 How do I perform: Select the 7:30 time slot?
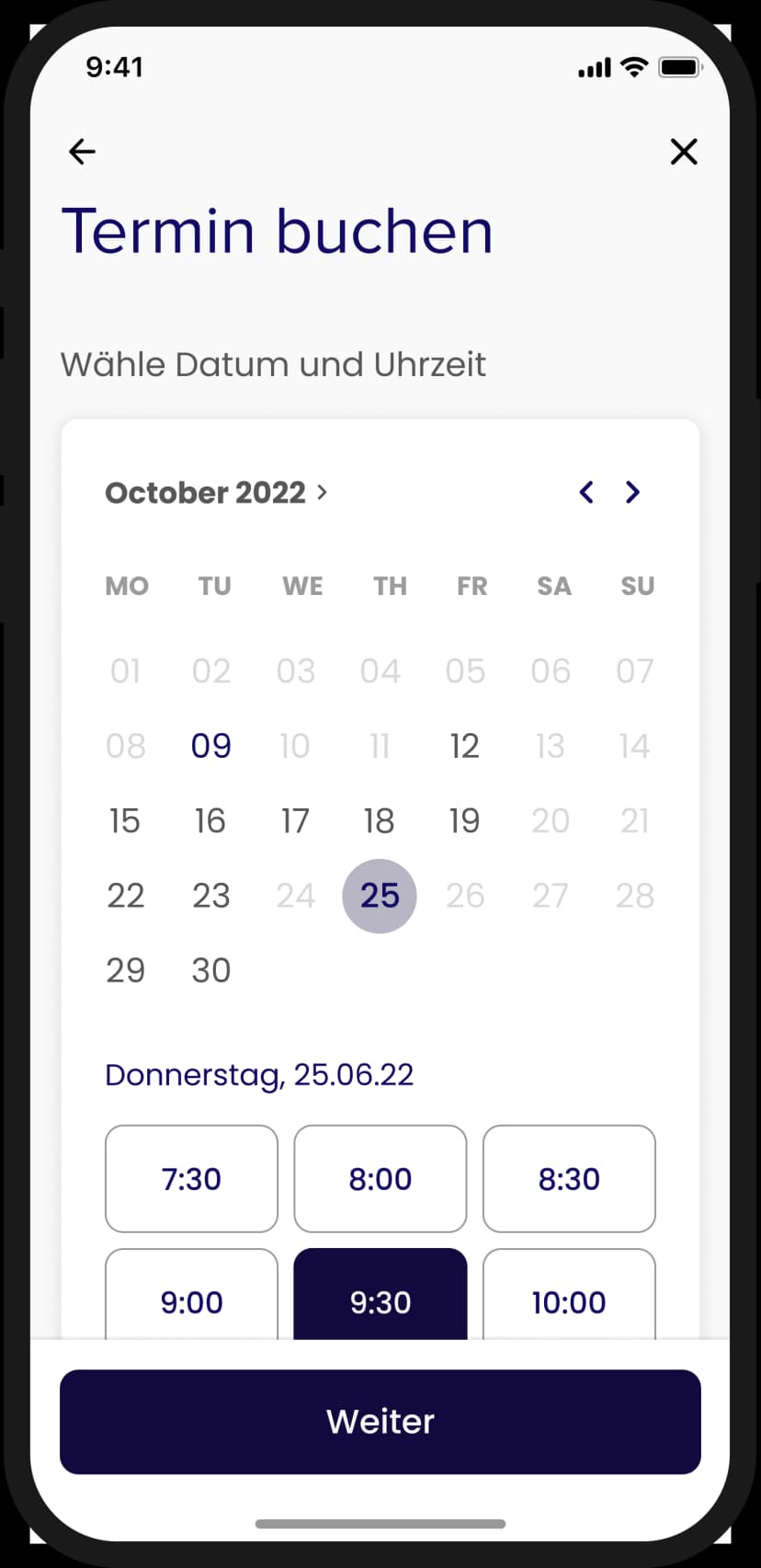pos(191,1179)
